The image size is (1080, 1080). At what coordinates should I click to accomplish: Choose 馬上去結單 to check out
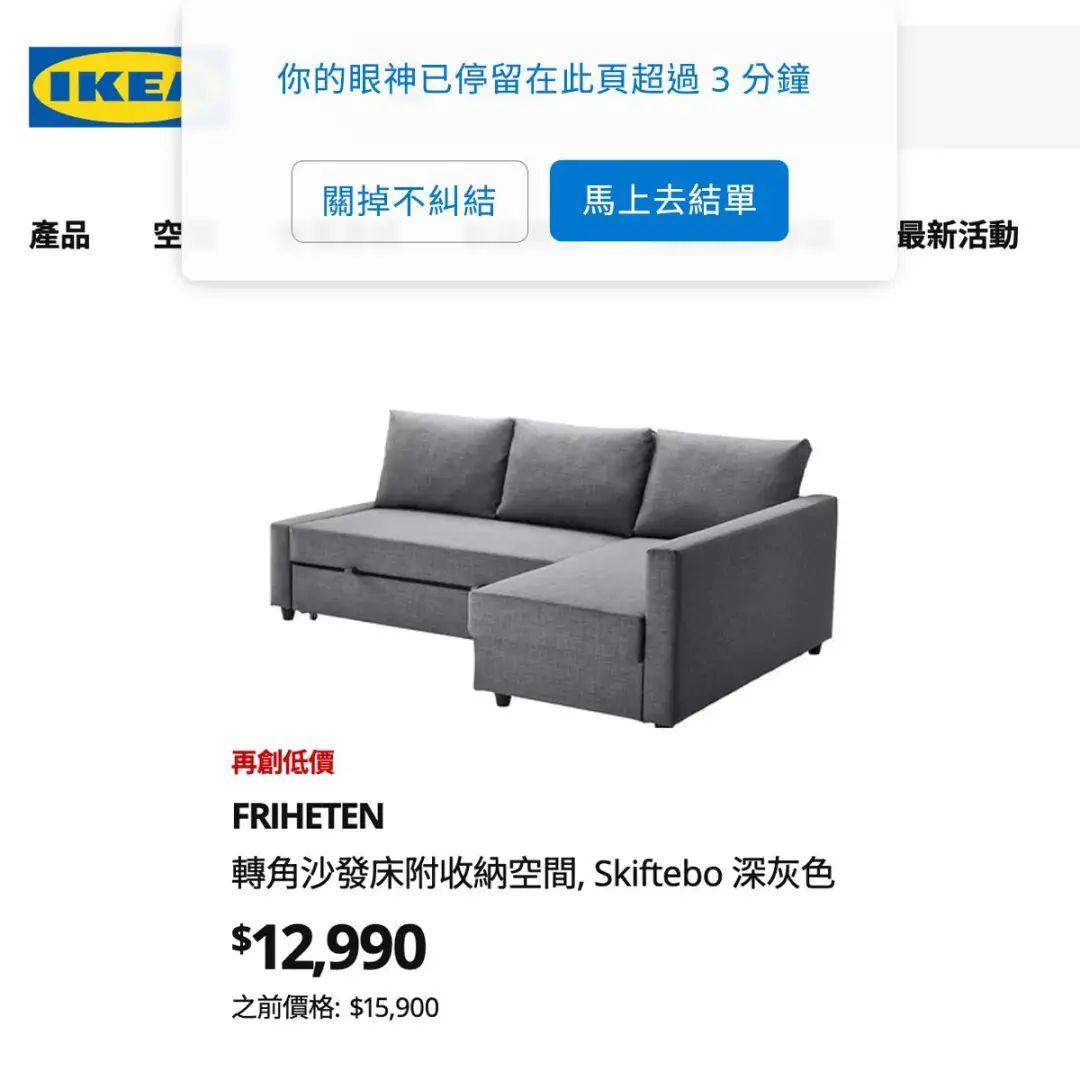point(669,200)
